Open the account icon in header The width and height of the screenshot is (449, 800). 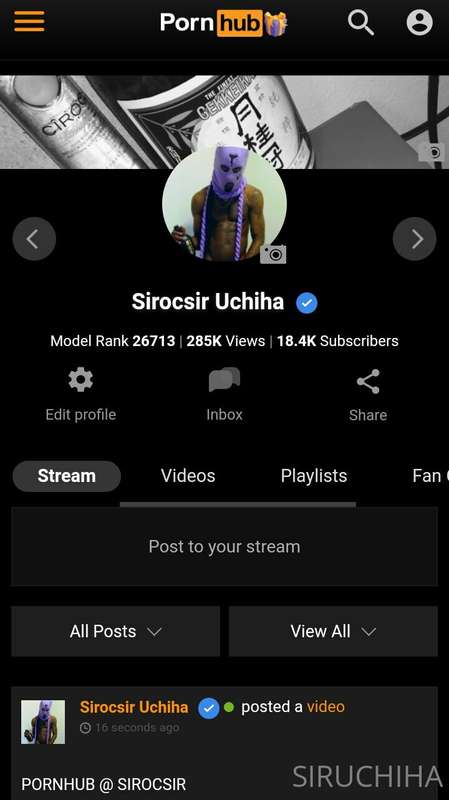(419, 22)
